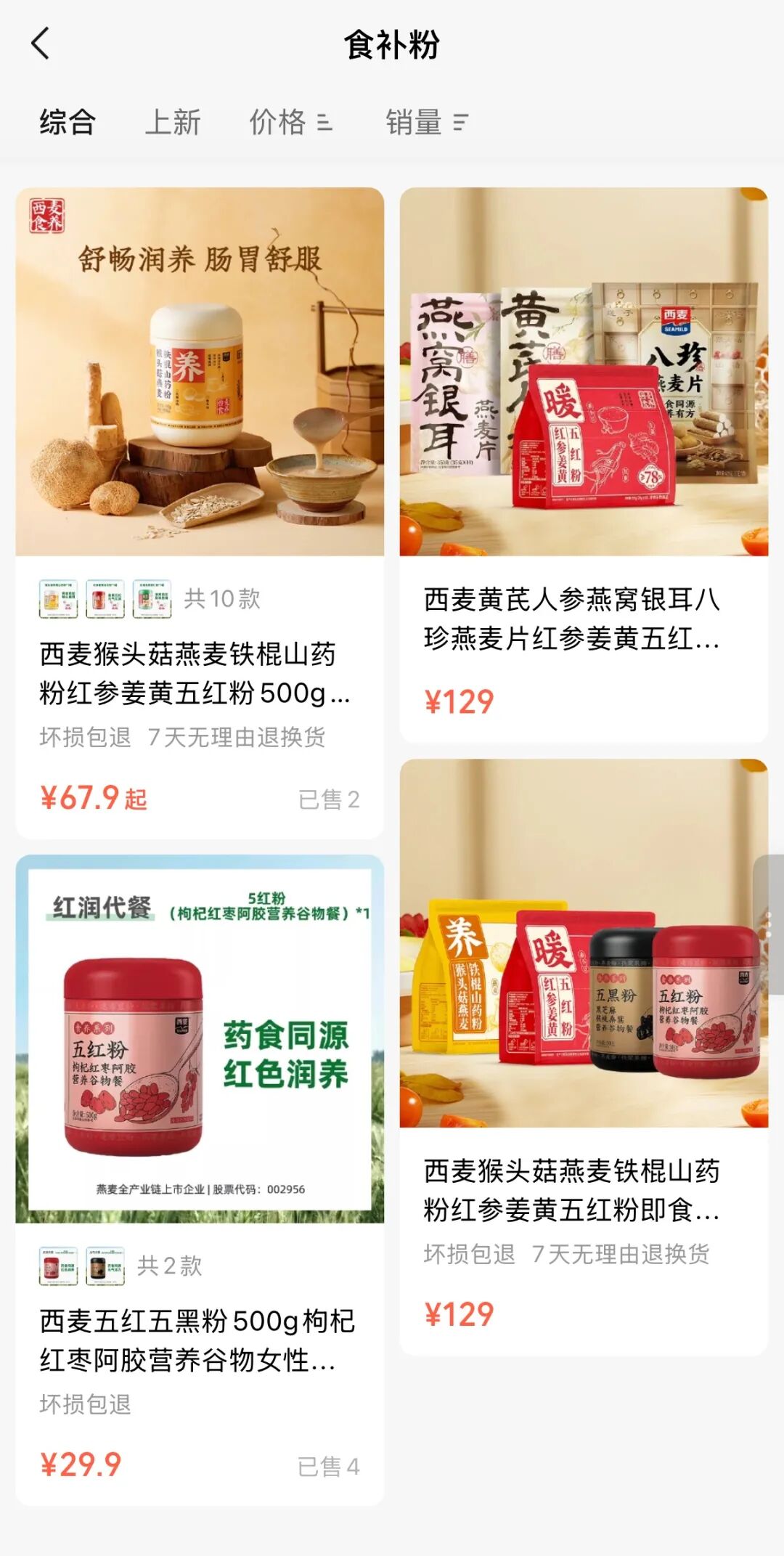Viewport: 784px width, 1556px height.
Task: Sort products by 销量
Action: point(426,122)
